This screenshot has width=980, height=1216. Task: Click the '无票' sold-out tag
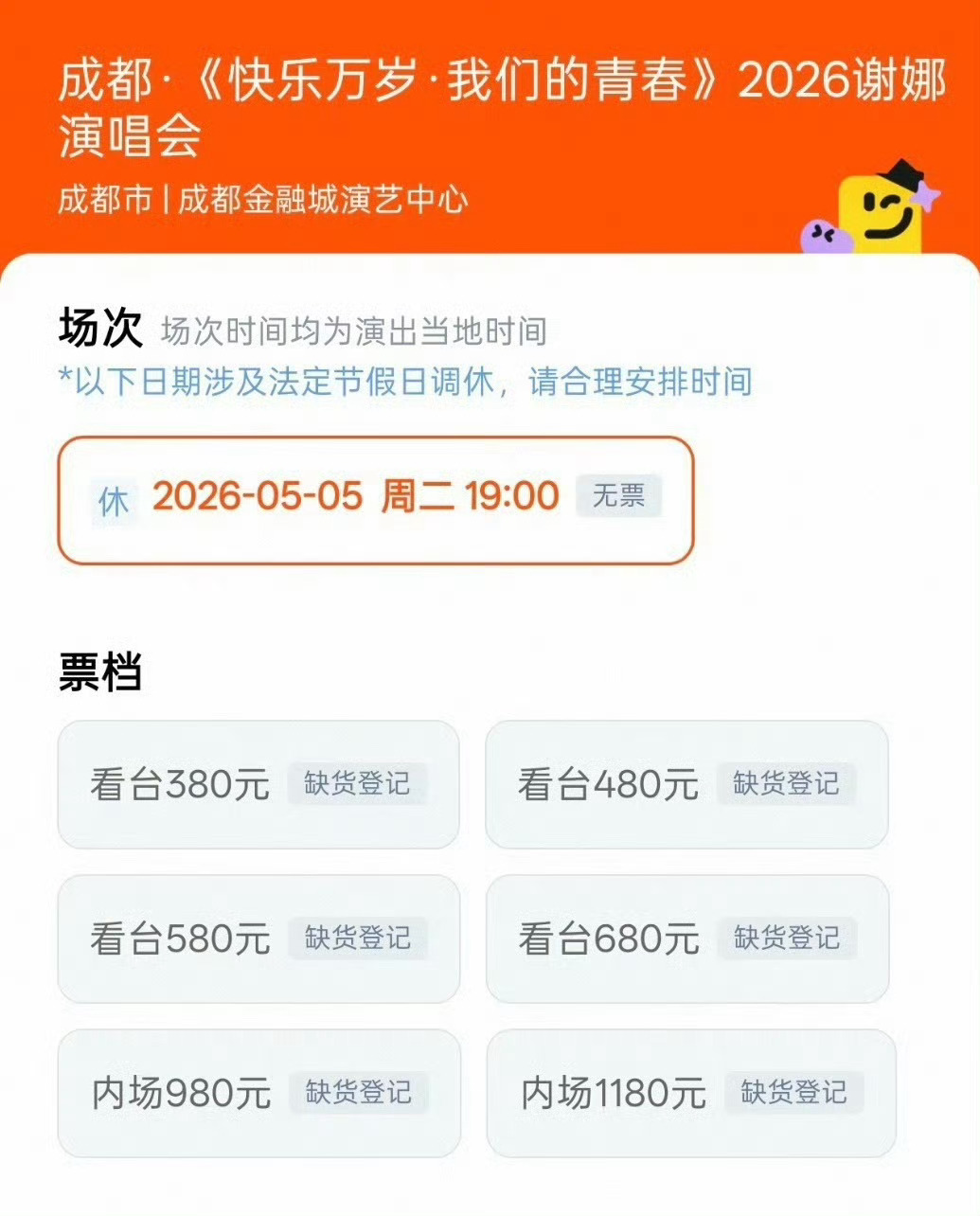[617, 497]
